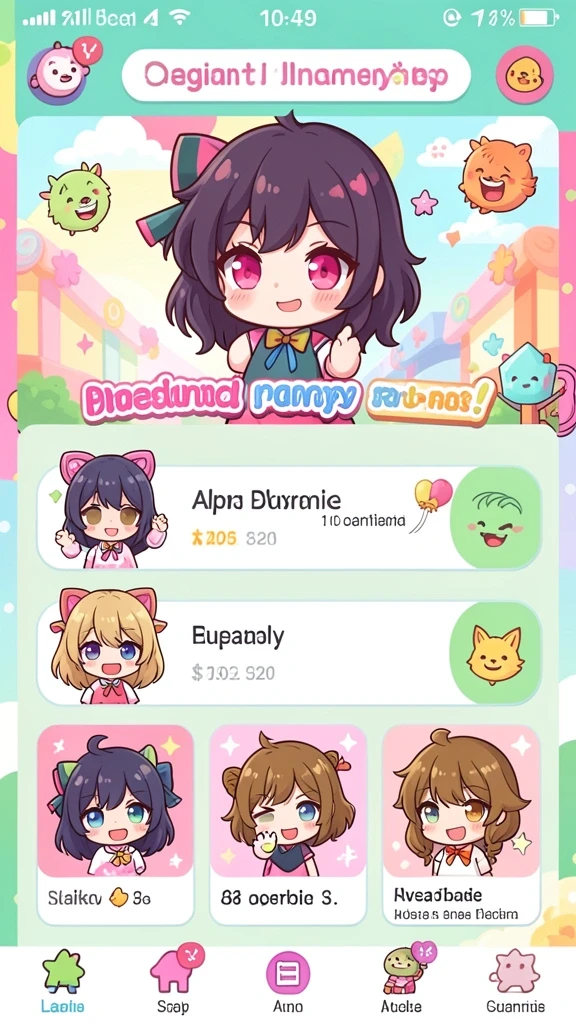Open the Eupanaly row
This screenshot has height=1024, width=576.
(x=289, y=652)
